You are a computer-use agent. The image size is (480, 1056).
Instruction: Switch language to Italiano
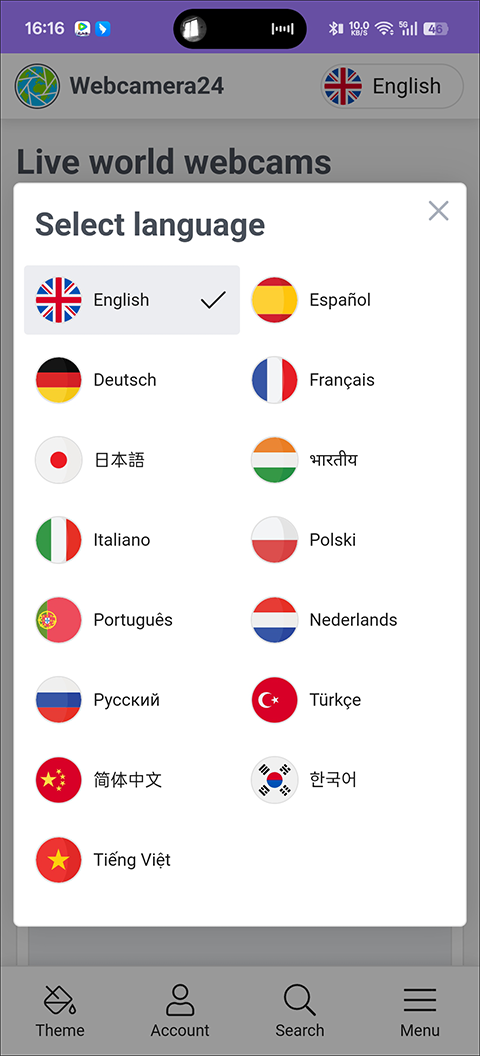pyautogui.click(x=132, y=540)
